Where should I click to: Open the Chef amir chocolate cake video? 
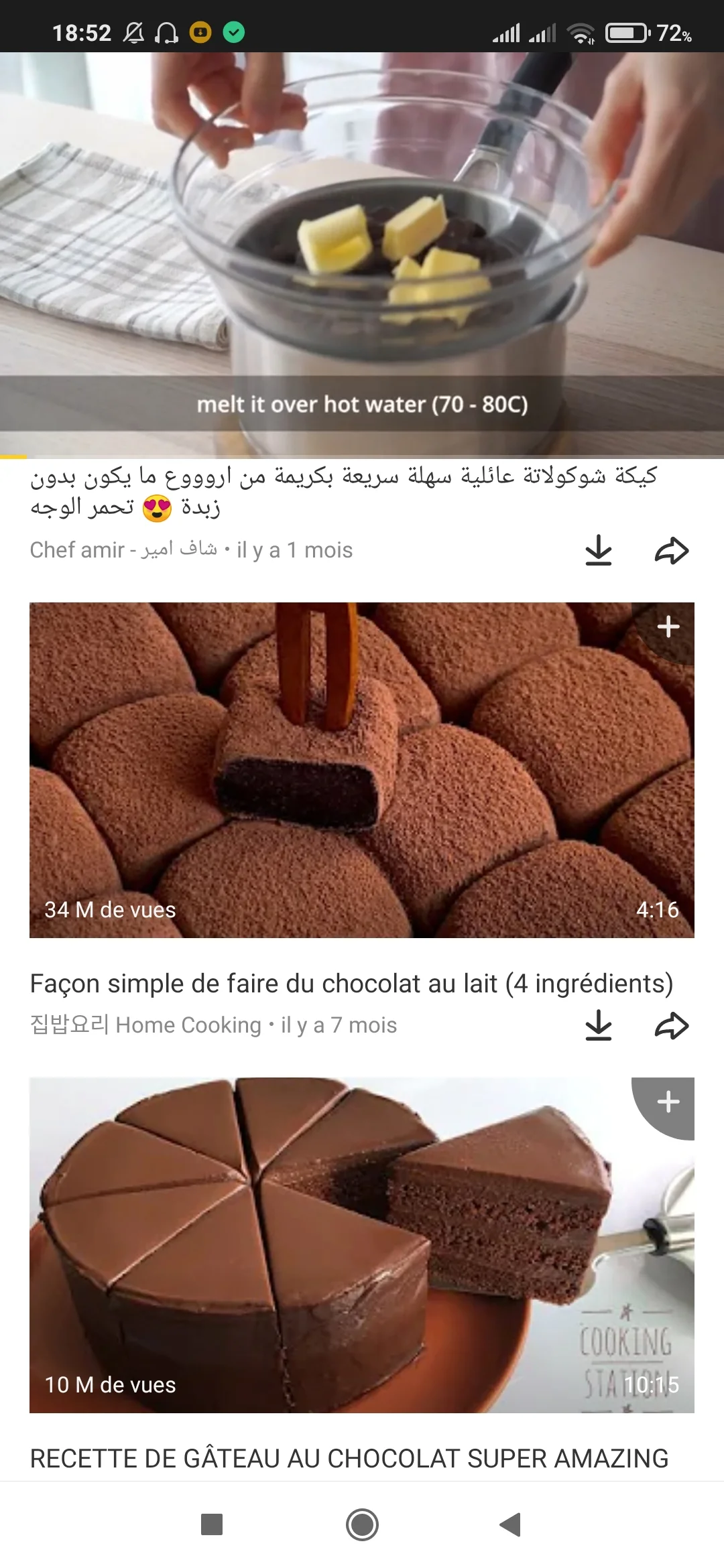pyautogui.click(x=362, y=255)
